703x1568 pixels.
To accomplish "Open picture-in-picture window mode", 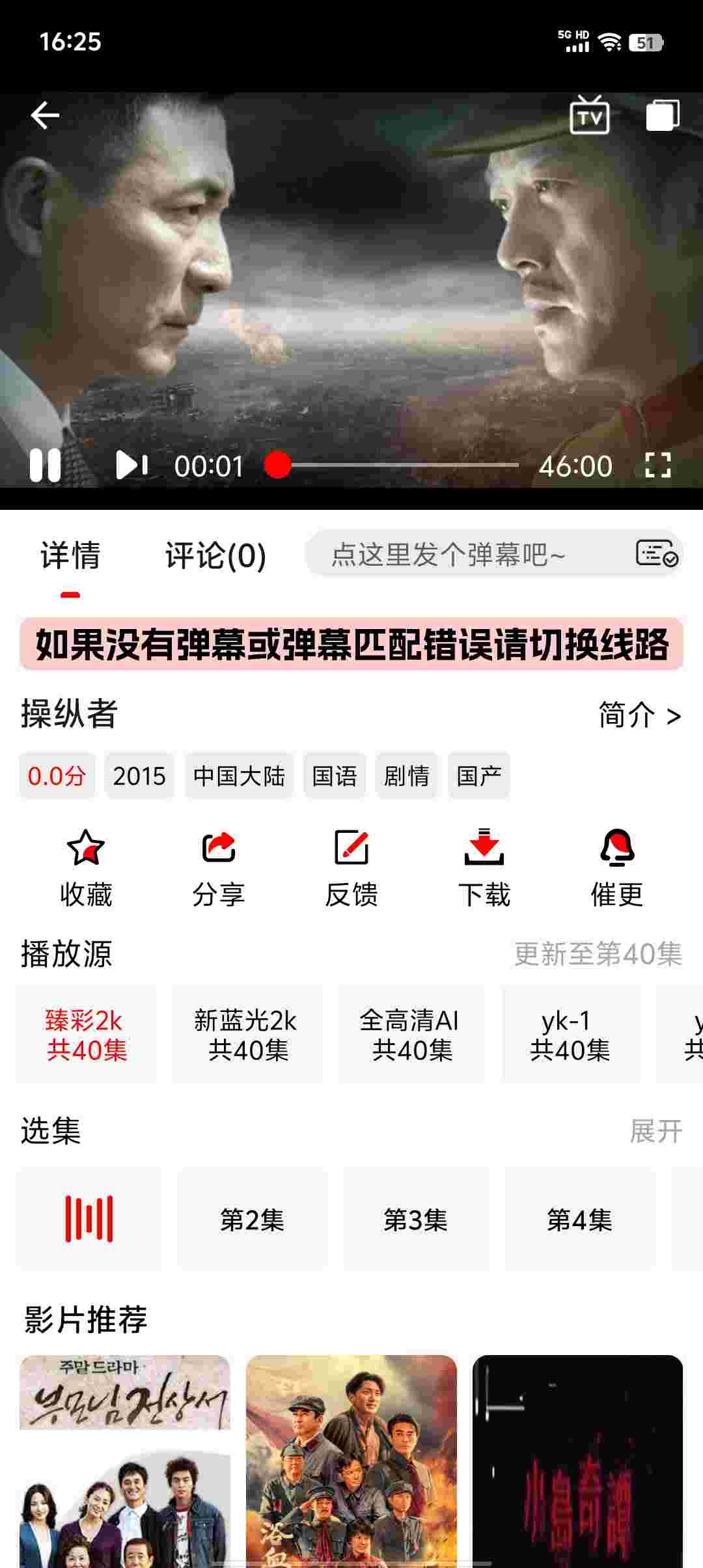I will 662,115.
